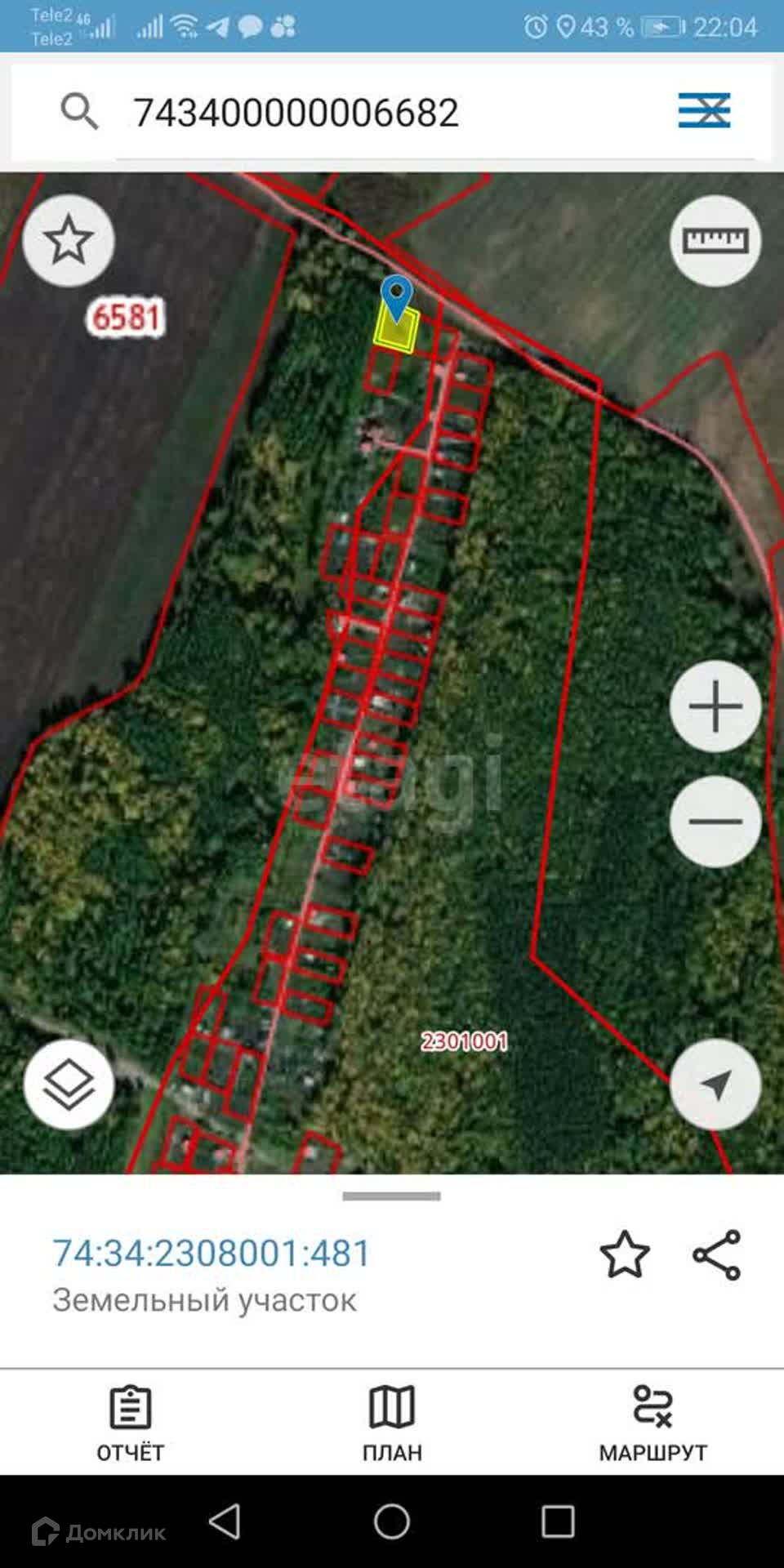Open the map layers selector
The height and width of the screenshot is (1568, 784).
click(x=69, y=1085)
